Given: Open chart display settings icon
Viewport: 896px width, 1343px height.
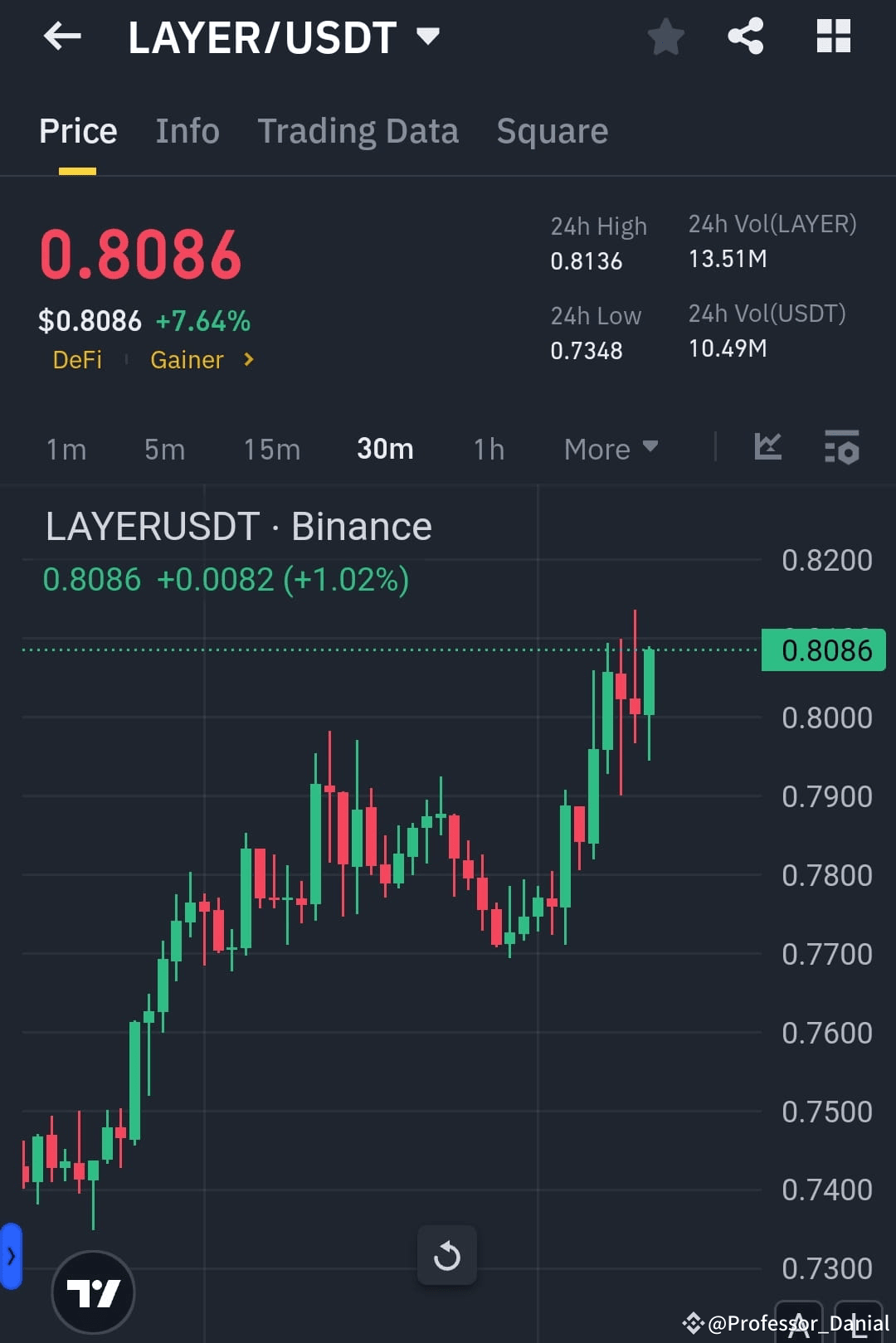Looking at the screenshot, I should point(841,448).
